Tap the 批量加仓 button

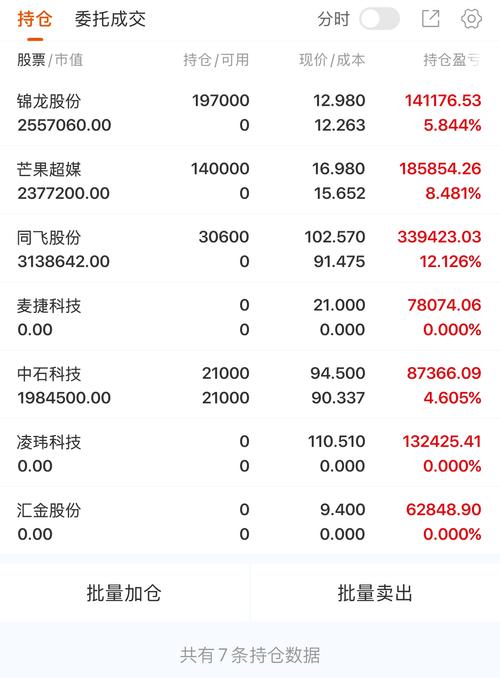[x=125, y=593]
